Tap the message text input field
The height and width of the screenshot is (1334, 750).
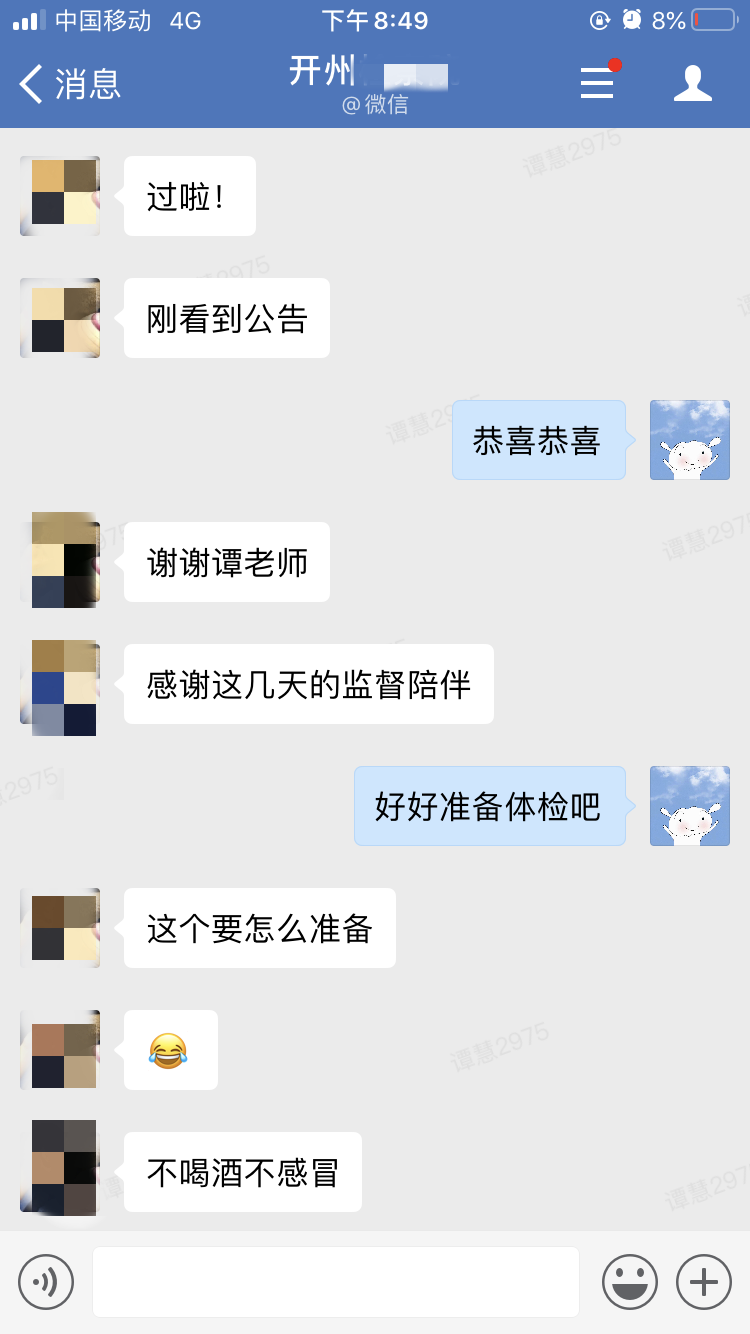[x=336, y=1282]
